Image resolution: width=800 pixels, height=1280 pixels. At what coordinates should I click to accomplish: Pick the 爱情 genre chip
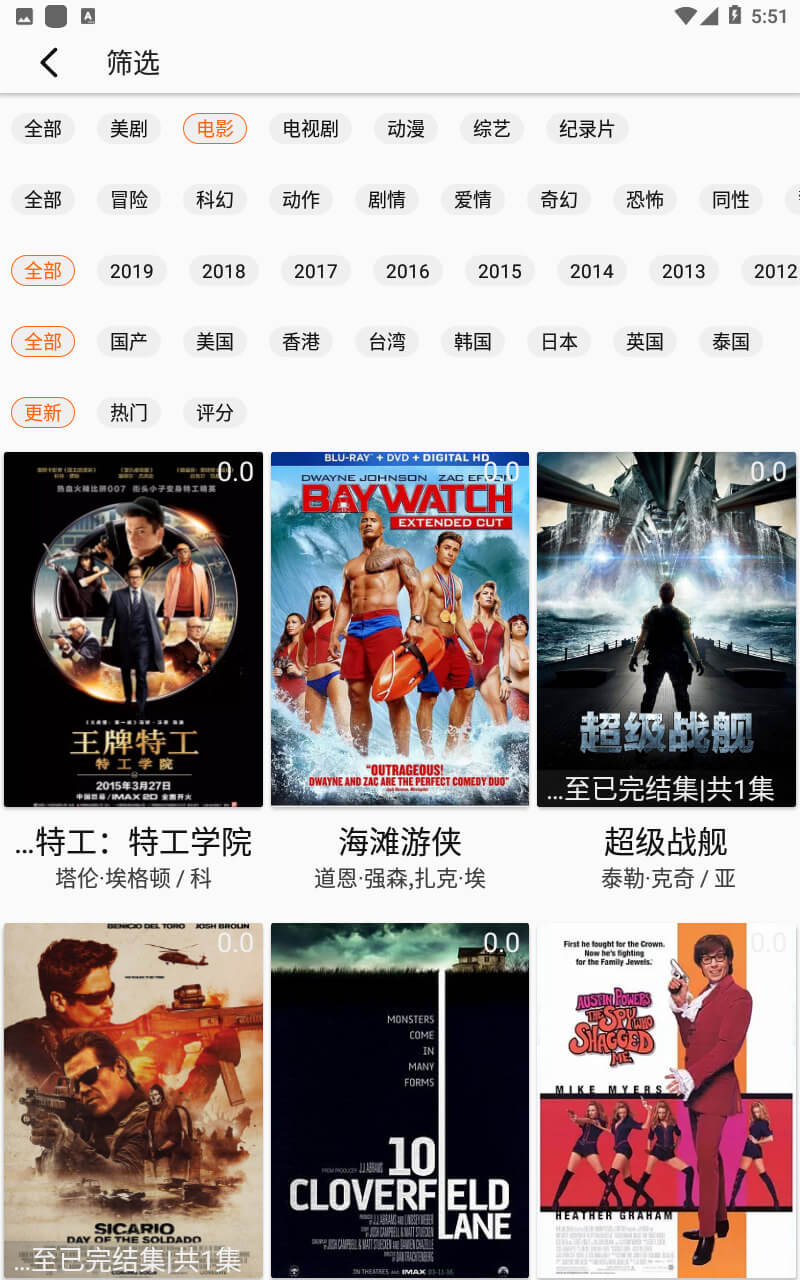tap(473, 200)
